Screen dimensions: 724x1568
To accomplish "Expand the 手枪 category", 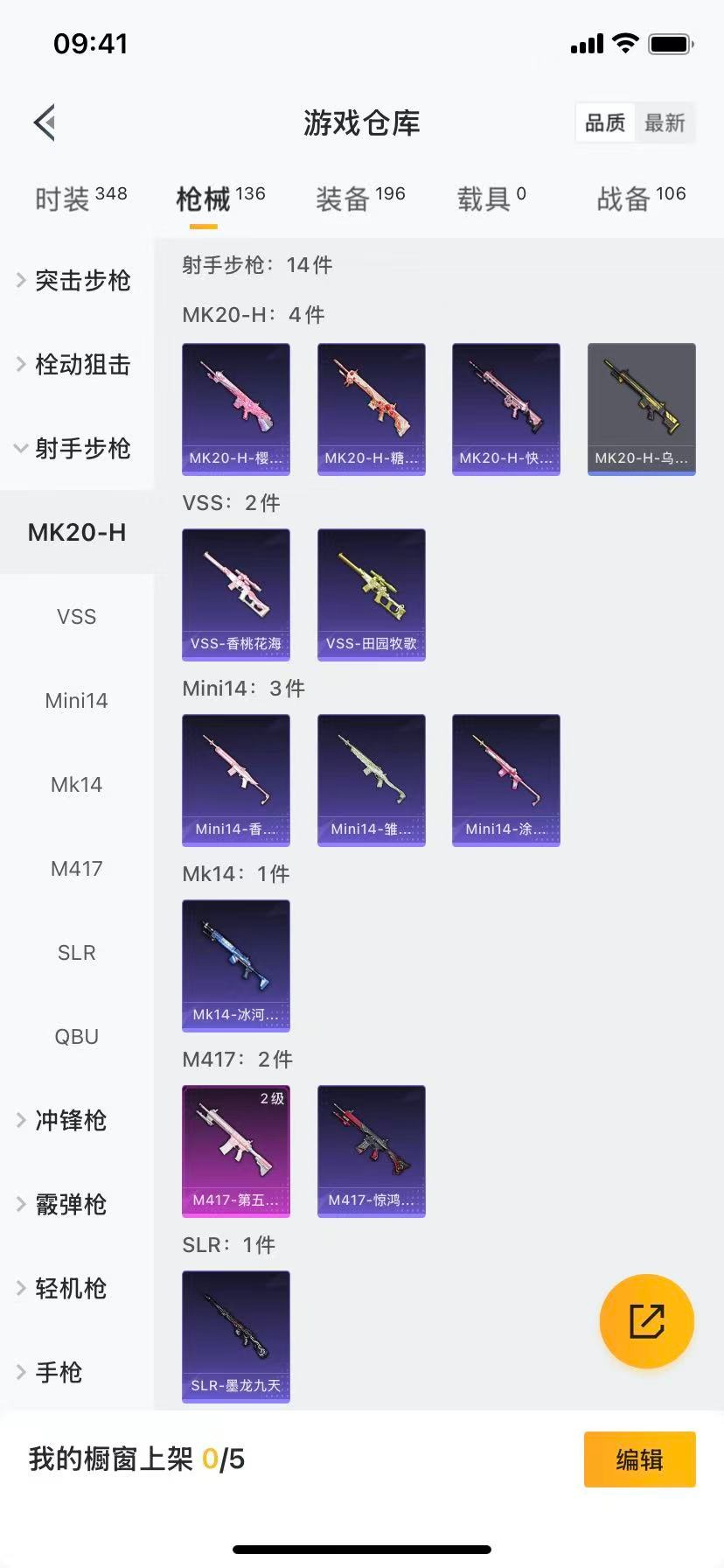I will [59, 1373].
